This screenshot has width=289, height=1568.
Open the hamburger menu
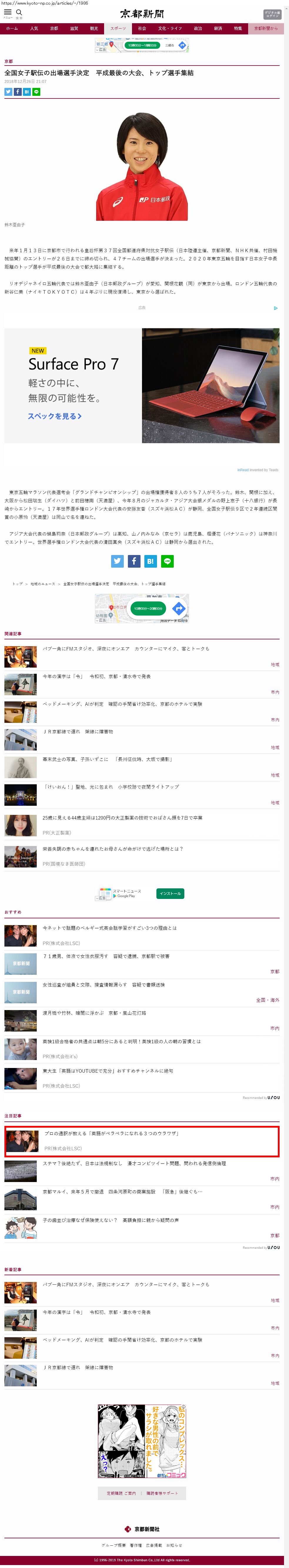coord(8,13)
